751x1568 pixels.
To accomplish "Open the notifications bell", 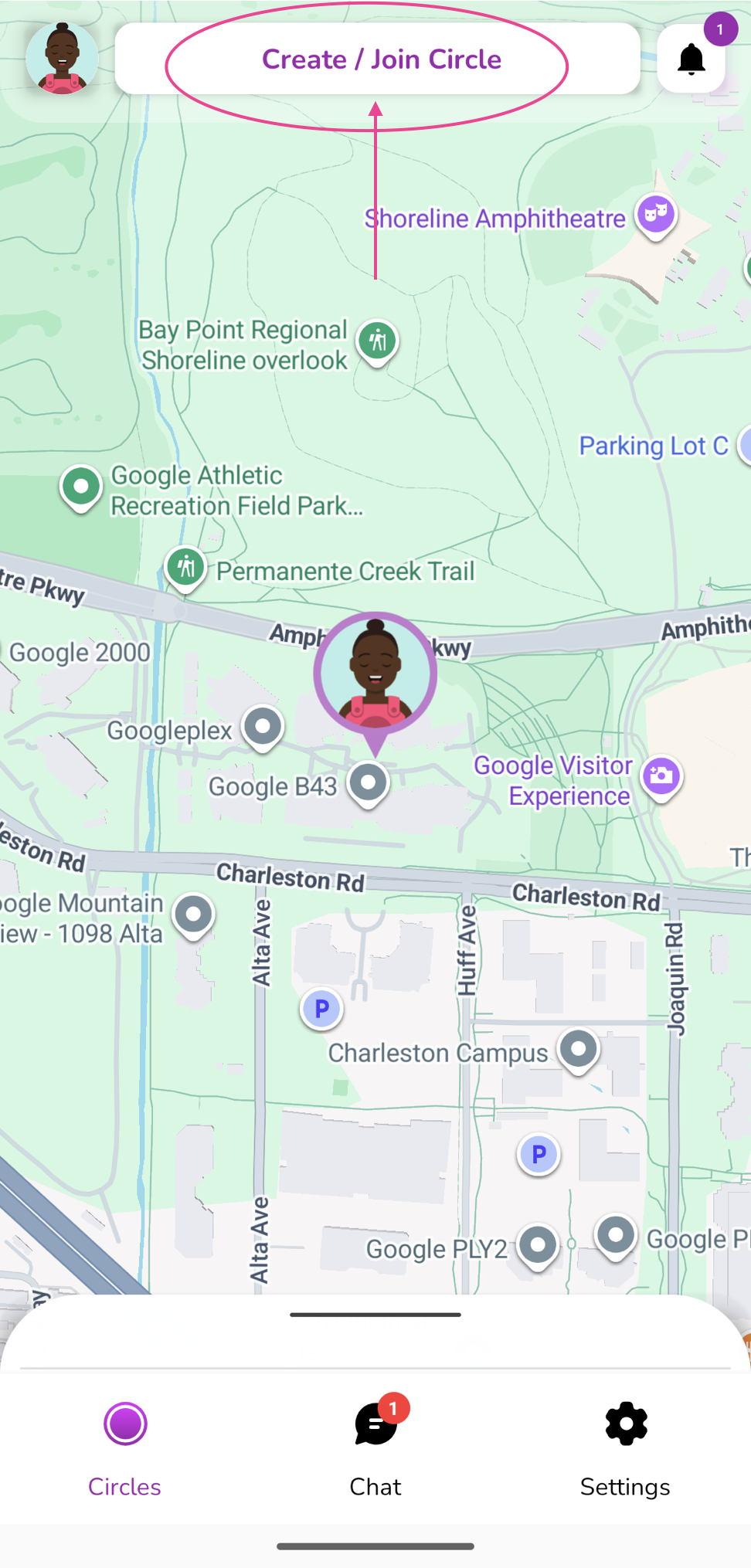I will [x=691, y=59].
